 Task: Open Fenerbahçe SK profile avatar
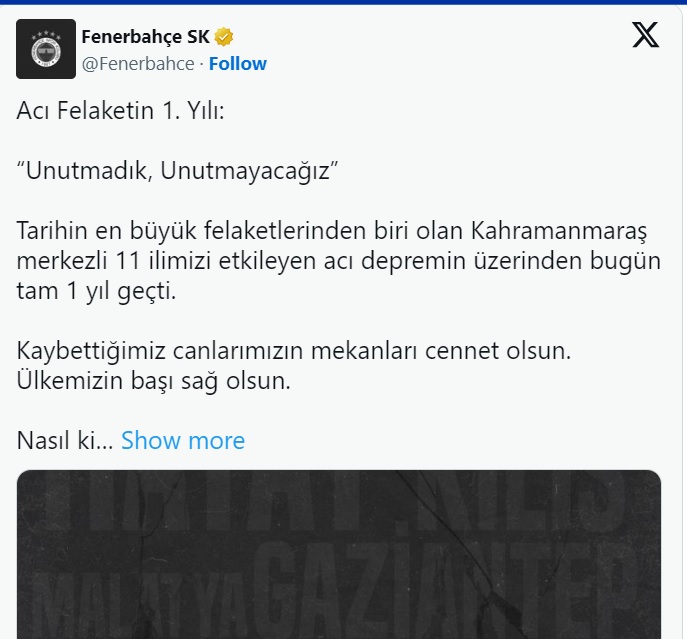click(x=45, y=49)
